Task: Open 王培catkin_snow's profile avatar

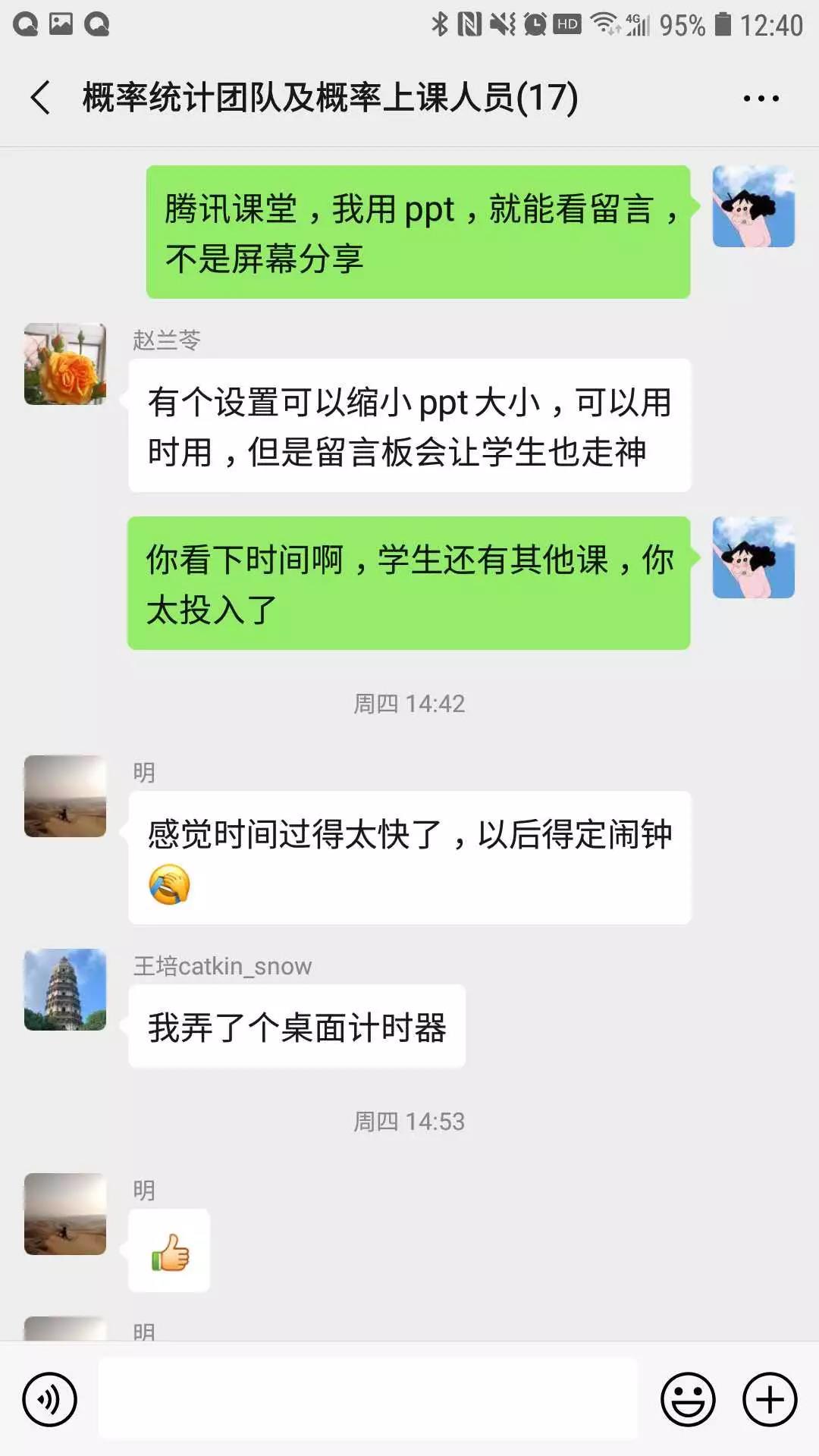Action: coord(65,990)
